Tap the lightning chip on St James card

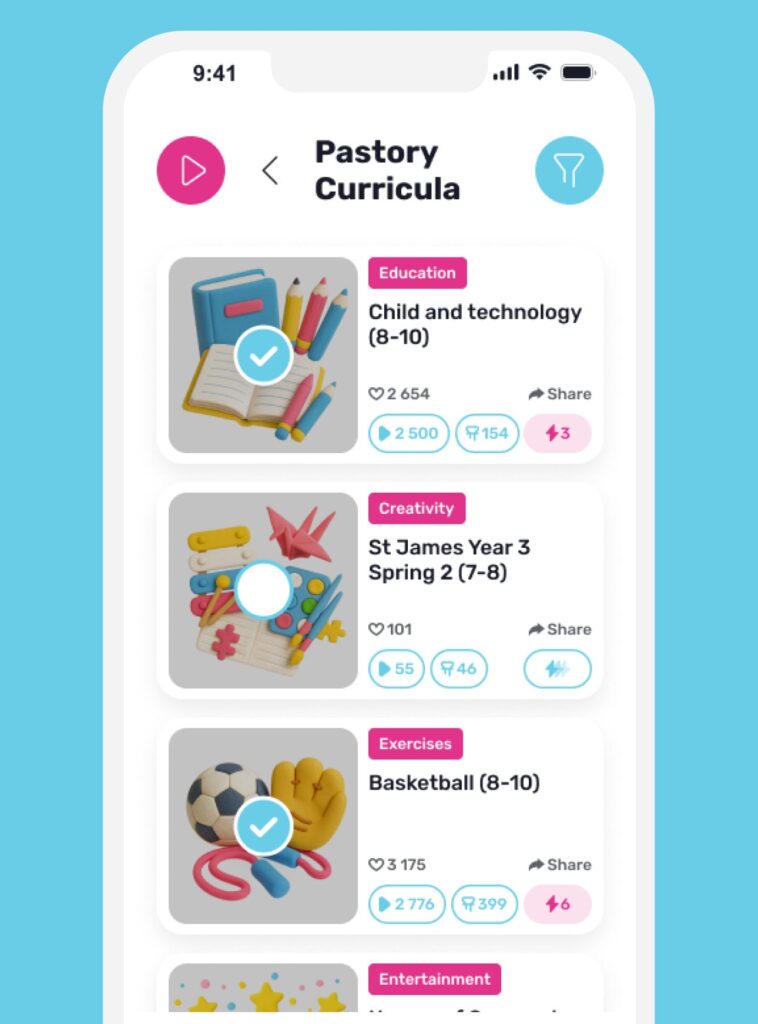[557, 669]
